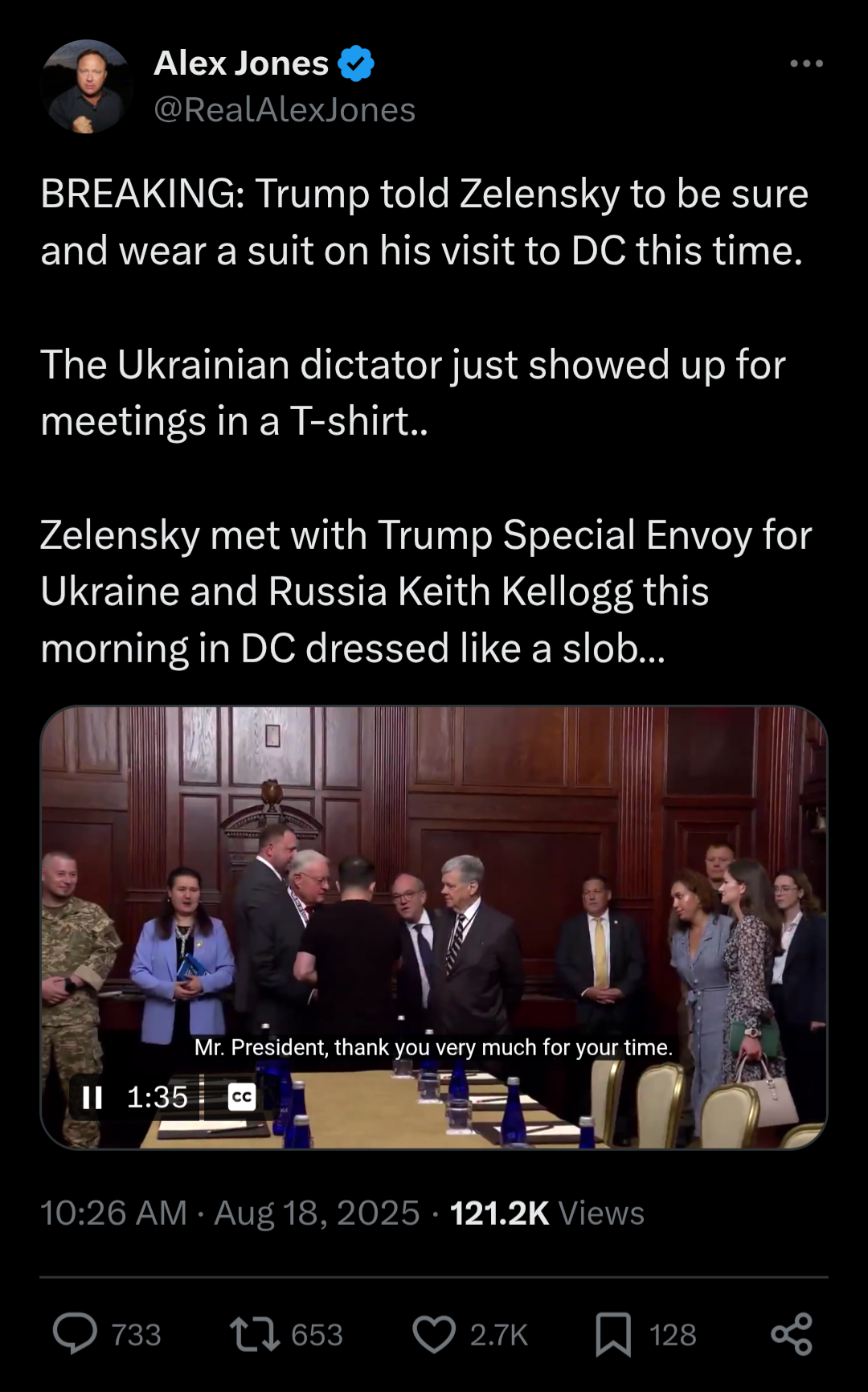Image resolution: width=868 pixels, height=1392 pixels.
Task: Like this post
Action: tap(434, 1334)
